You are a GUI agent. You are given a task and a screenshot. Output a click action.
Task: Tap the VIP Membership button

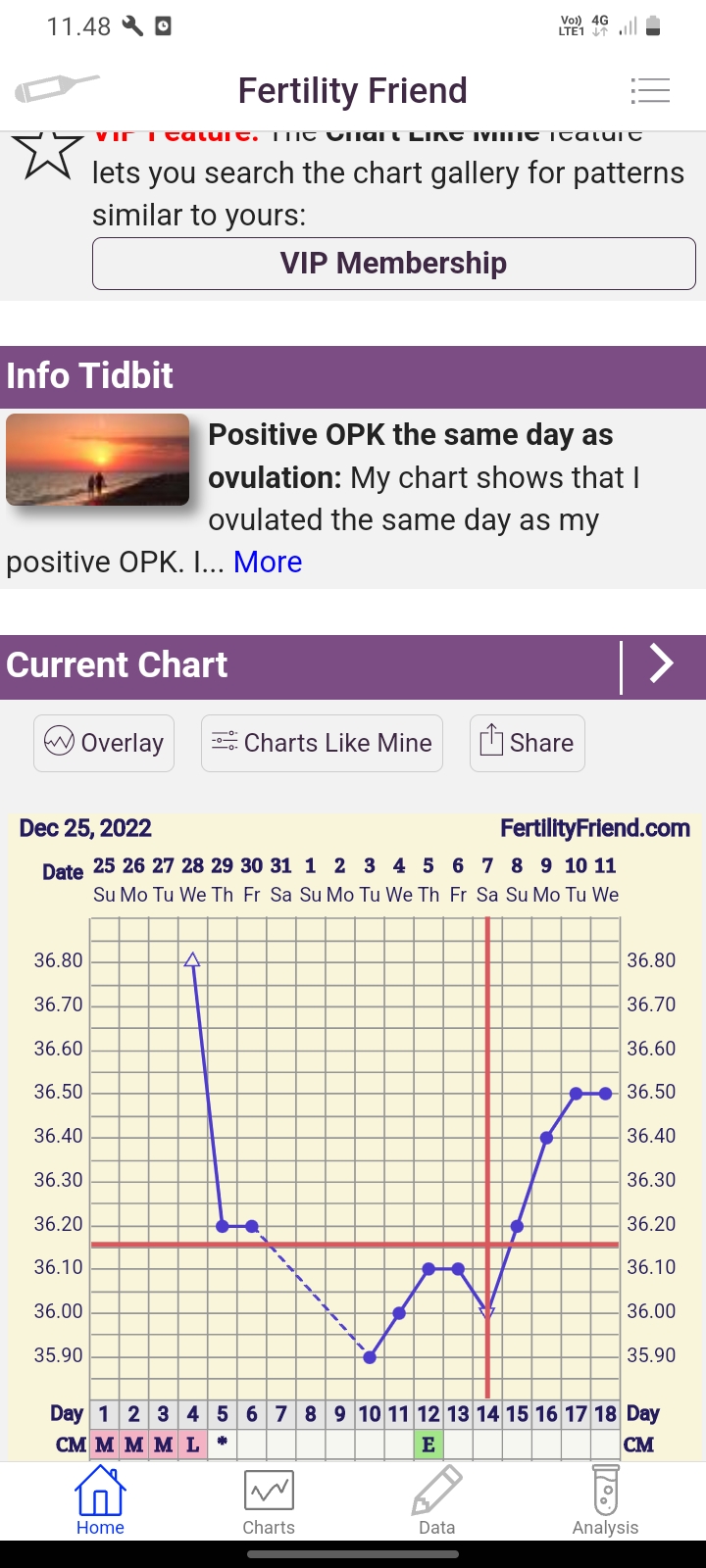pos(393,264)
